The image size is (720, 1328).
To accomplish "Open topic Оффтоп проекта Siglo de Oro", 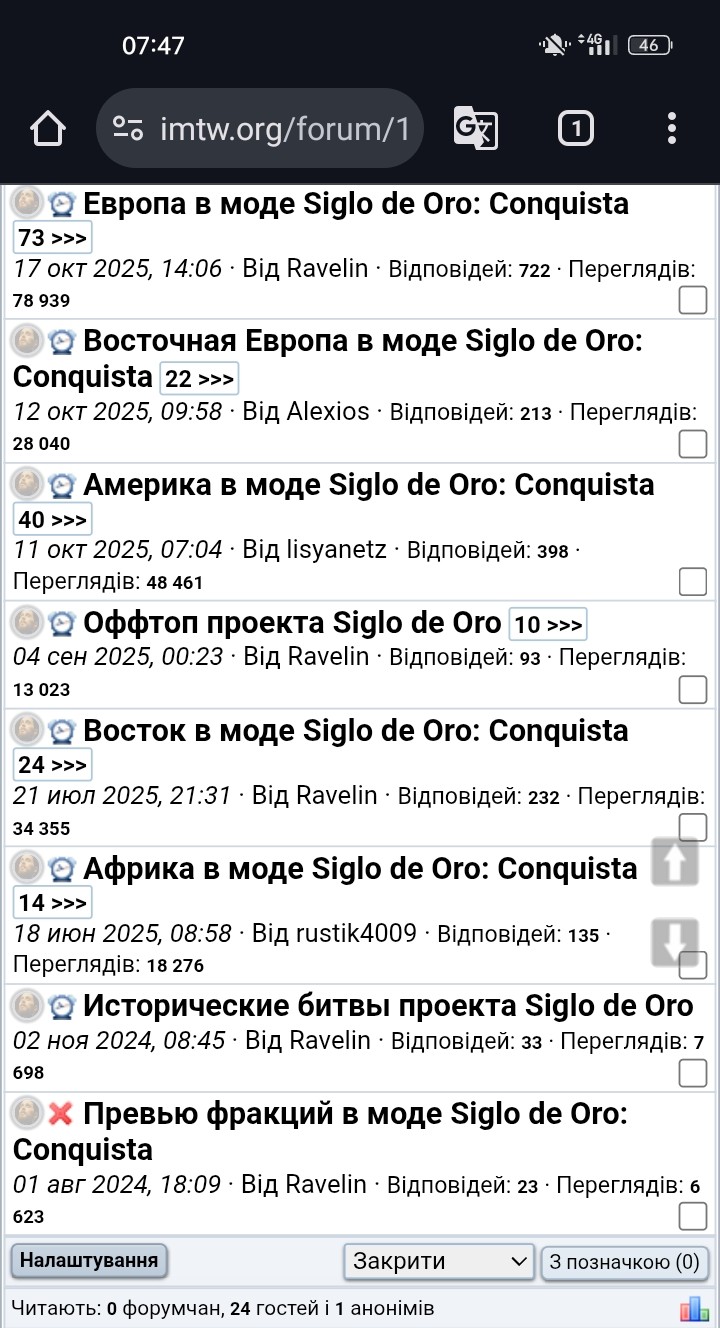I will [291, 623].
